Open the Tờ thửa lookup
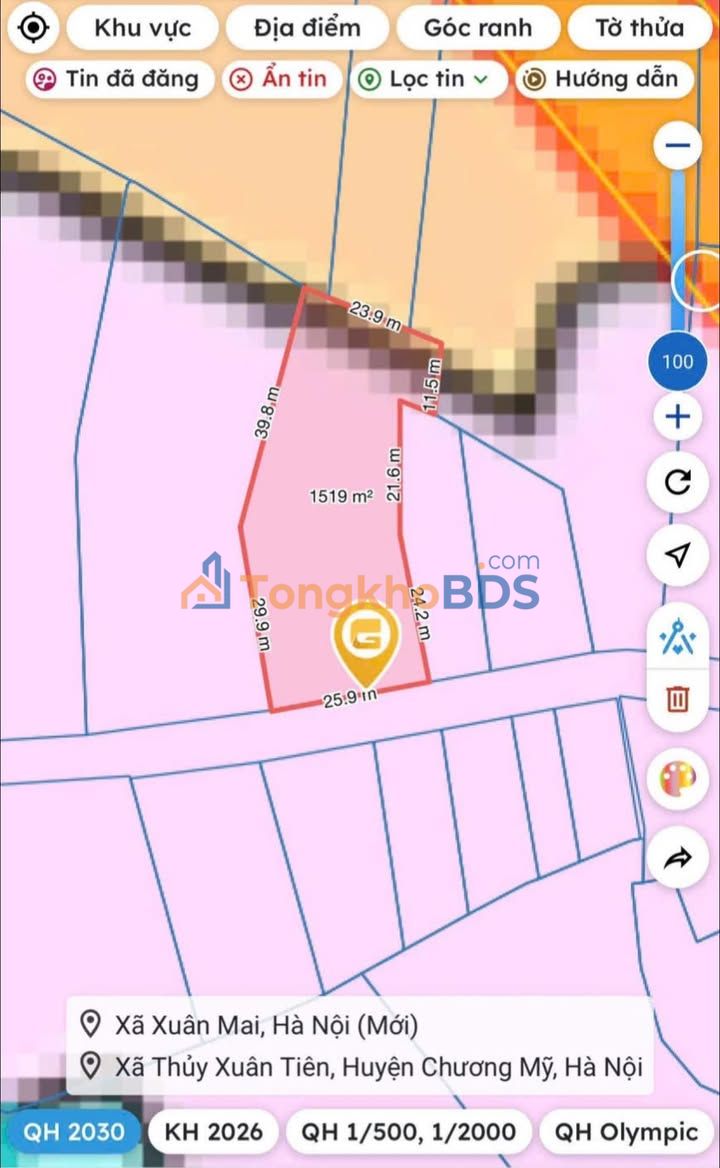This screenshot has width=720, height=1168. (639, 28)
